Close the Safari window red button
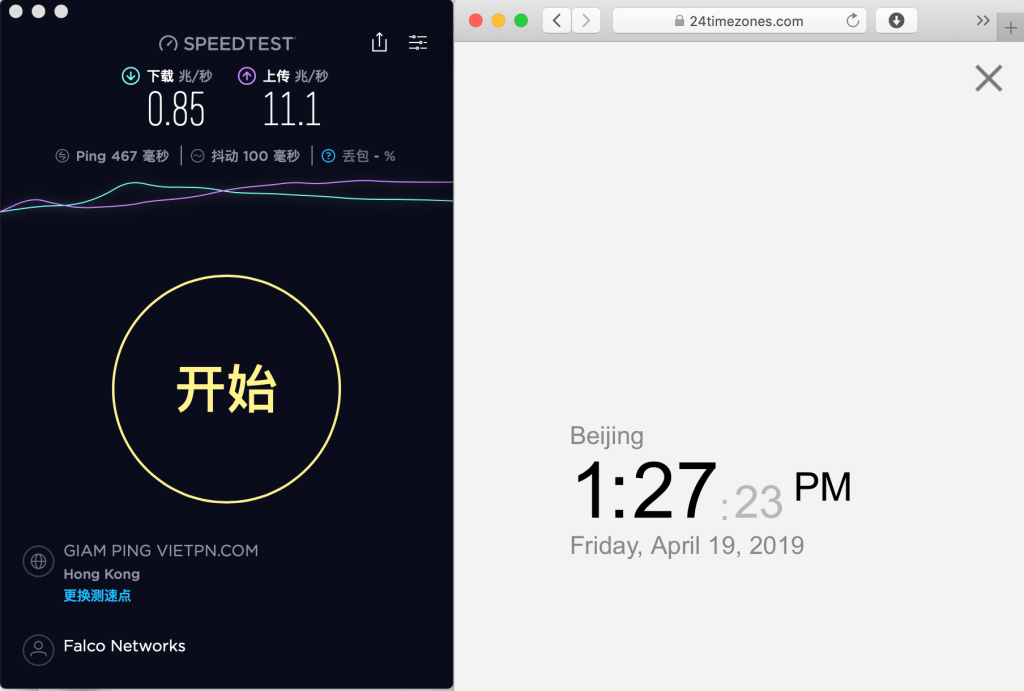Viewport: 1024px width, 691px height. 476,20
